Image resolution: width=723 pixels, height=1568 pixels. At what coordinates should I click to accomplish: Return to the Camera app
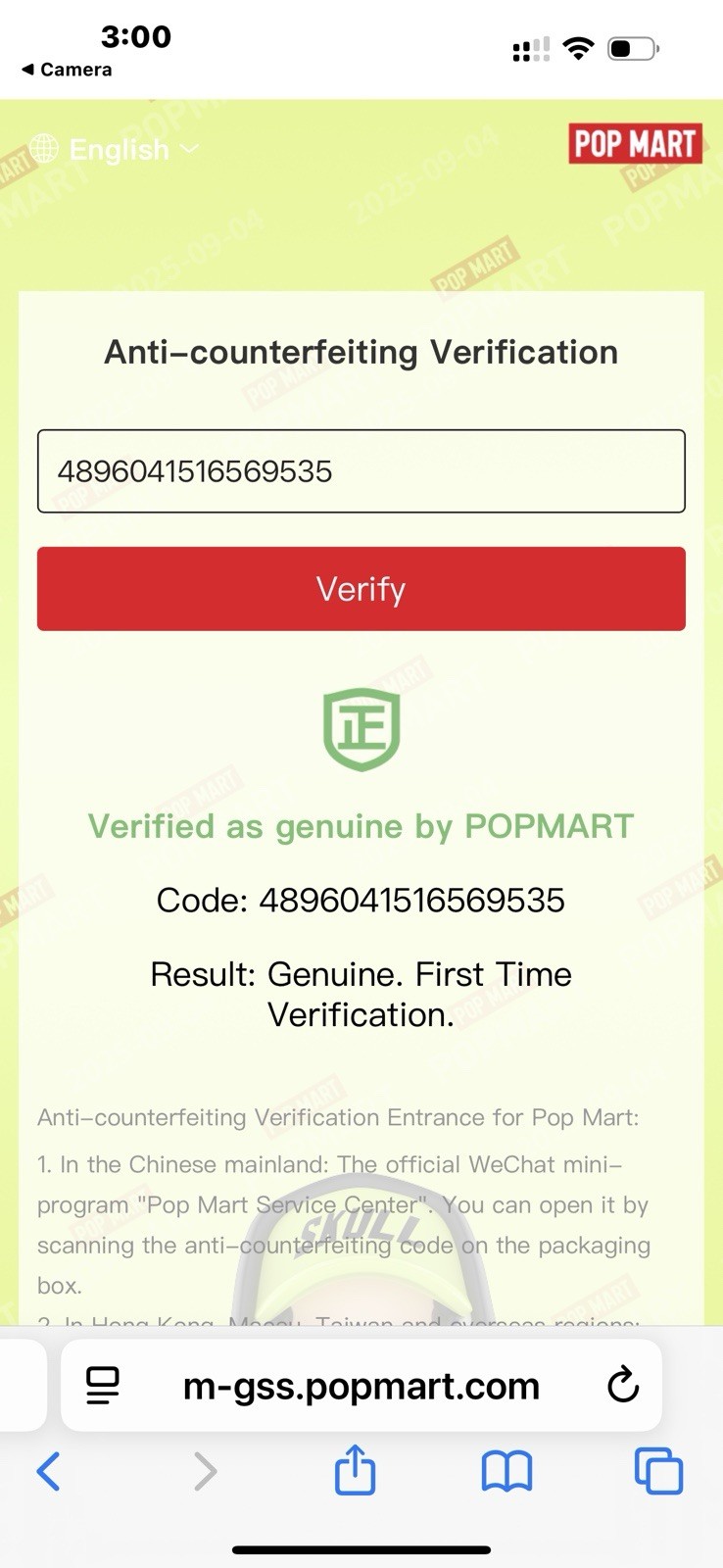[x=67, y=70]
